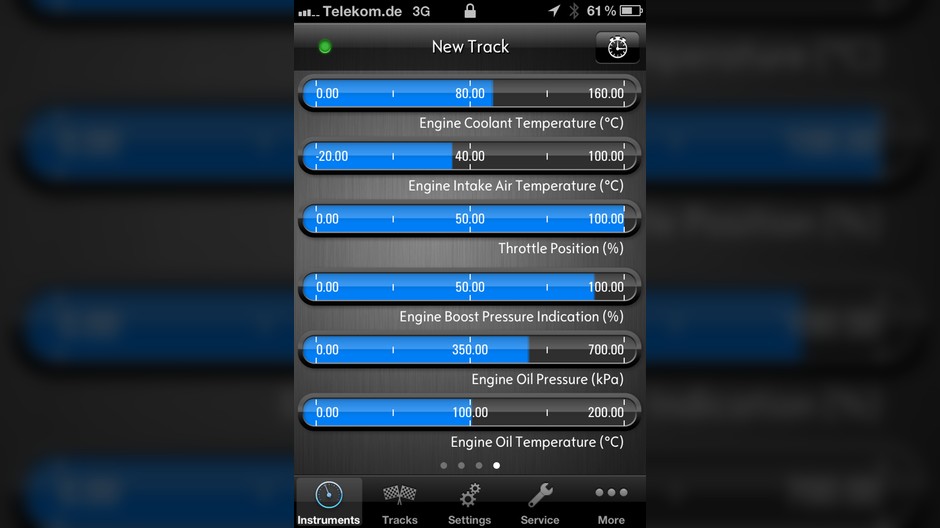Go to the Settings tab
Image resolution: width=940 pixels, height=528 pixels.
click(469, 502)
